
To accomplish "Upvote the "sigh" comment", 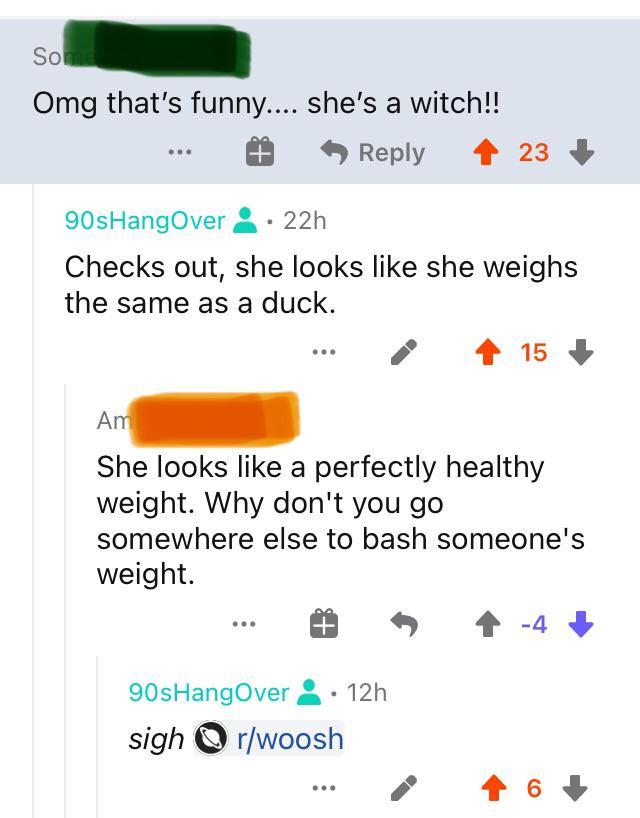I will tap(491, 789).
